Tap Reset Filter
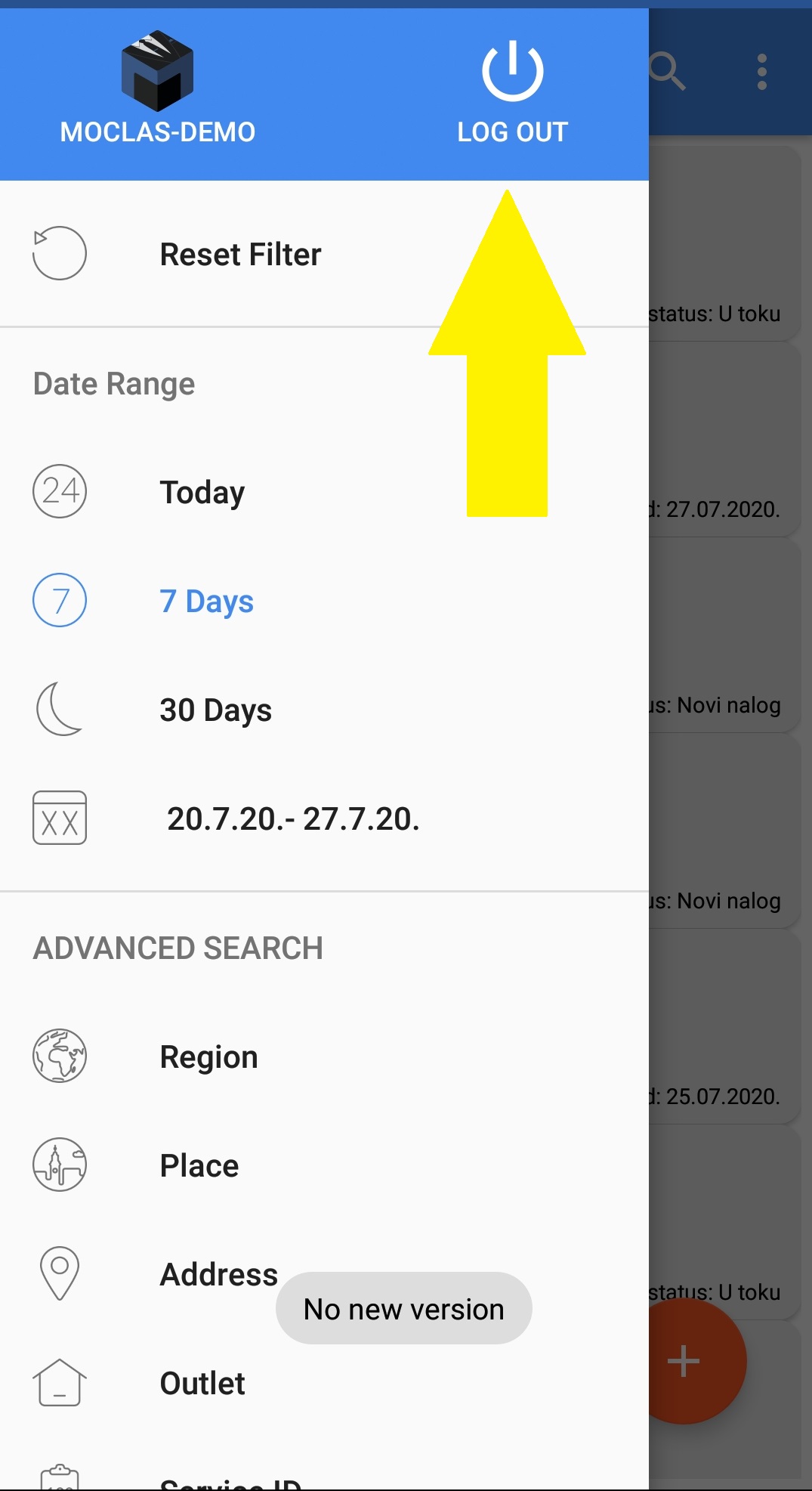Viewport: 812px width, 1491px height. point(240,255)
